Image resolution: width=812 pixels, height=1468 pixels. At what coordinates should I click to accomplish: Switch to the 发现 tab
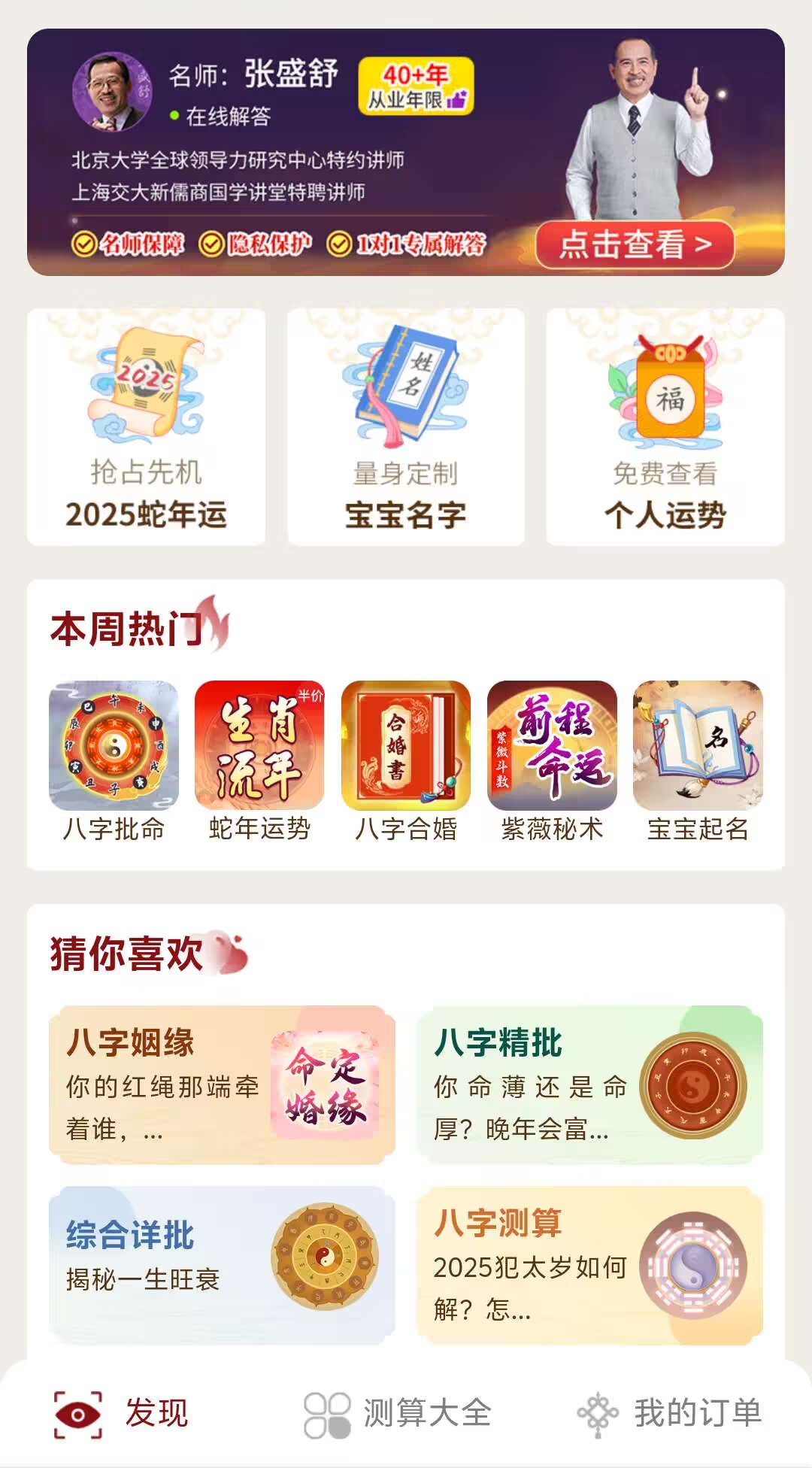122,1413
